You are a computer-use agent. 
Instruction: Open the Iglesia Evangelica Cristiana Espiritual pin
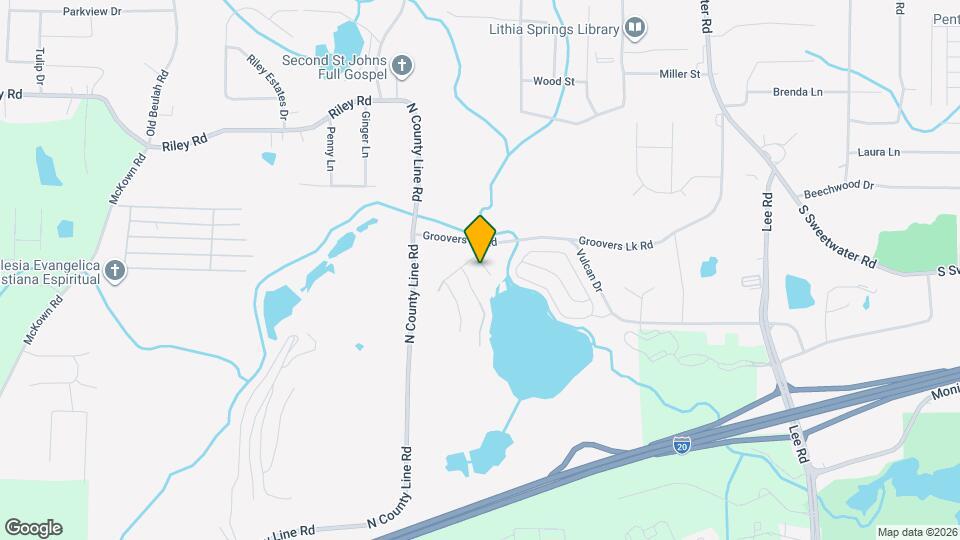(115, 271)
